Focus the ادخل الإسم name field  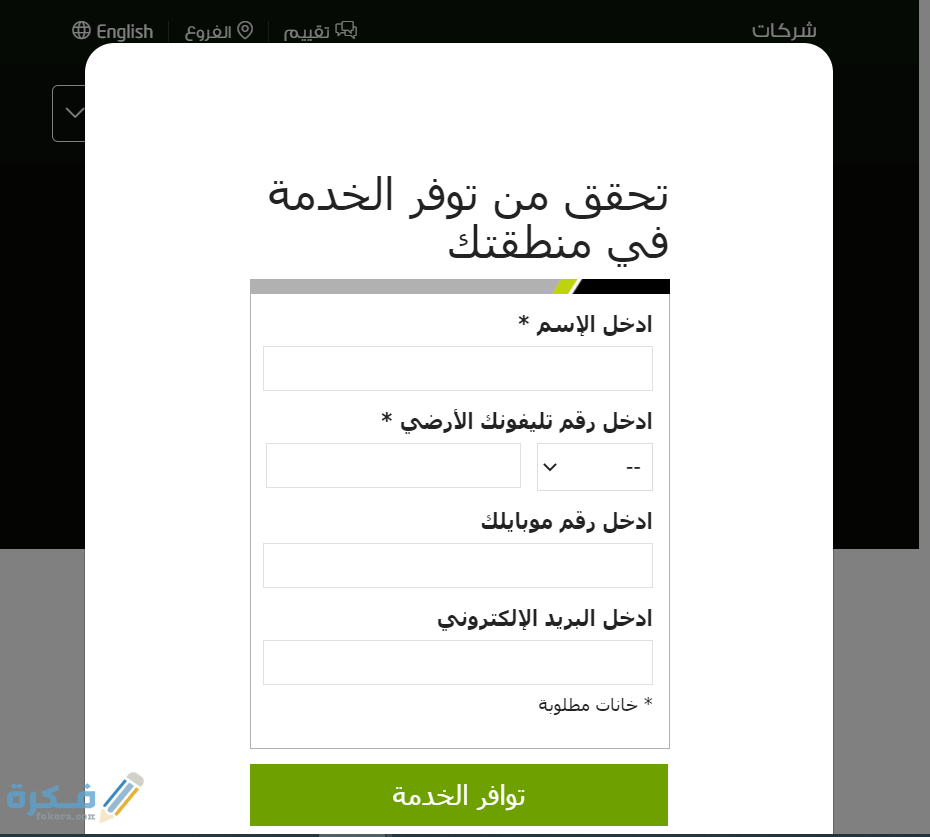point(457,368)
